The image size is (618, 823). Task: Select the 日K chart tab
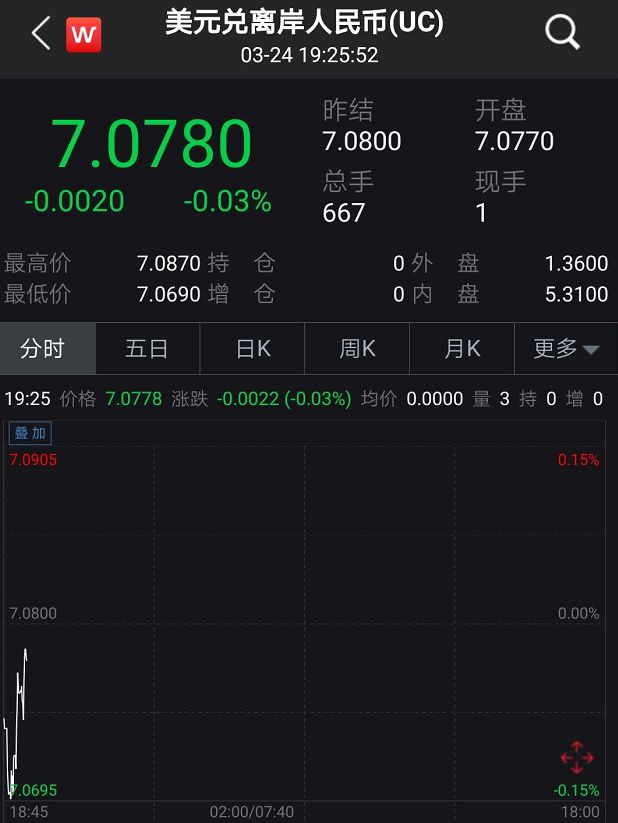pos(253,348)
